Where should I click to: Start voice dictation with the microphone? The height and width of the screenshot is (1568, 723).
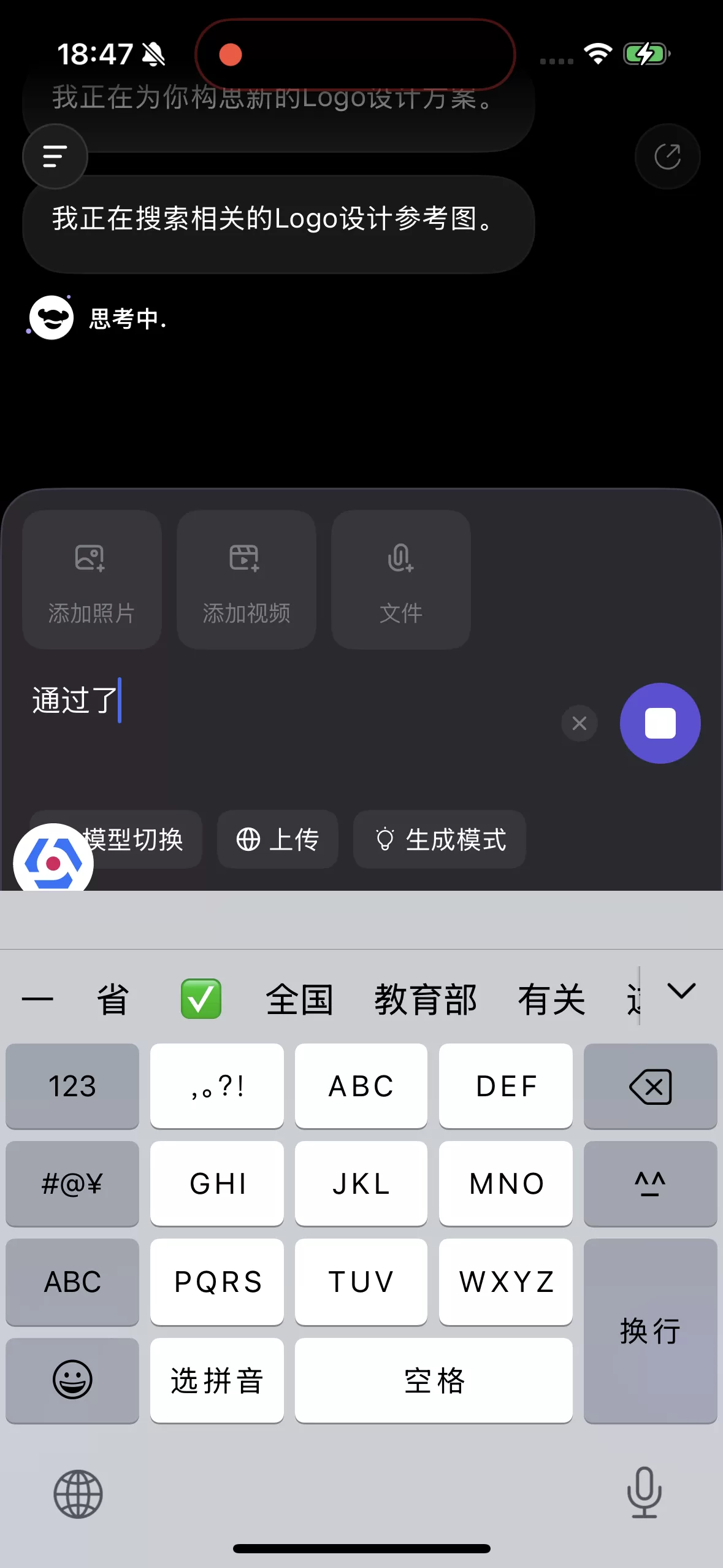644,1493
